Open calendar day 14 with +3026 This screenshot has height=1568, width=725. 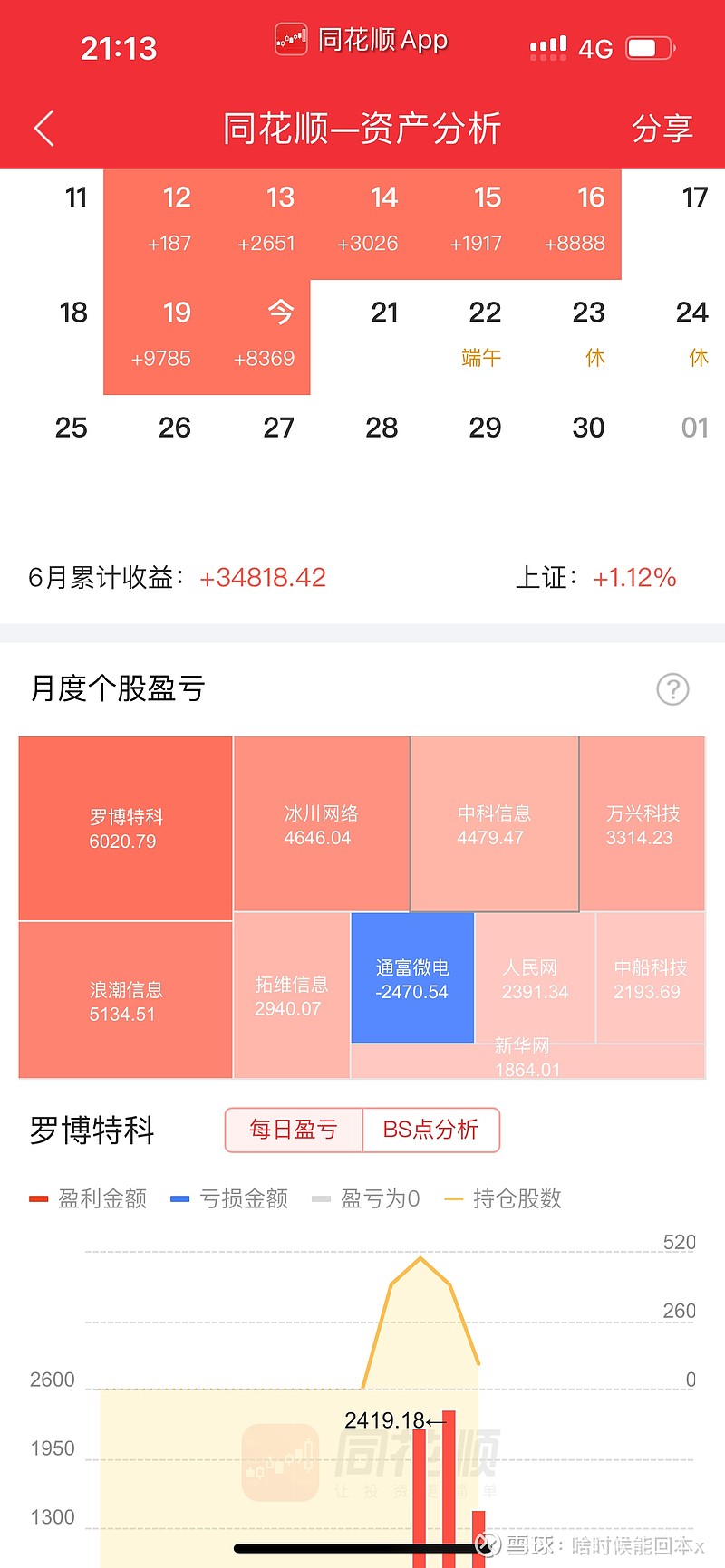coord(362,223)
